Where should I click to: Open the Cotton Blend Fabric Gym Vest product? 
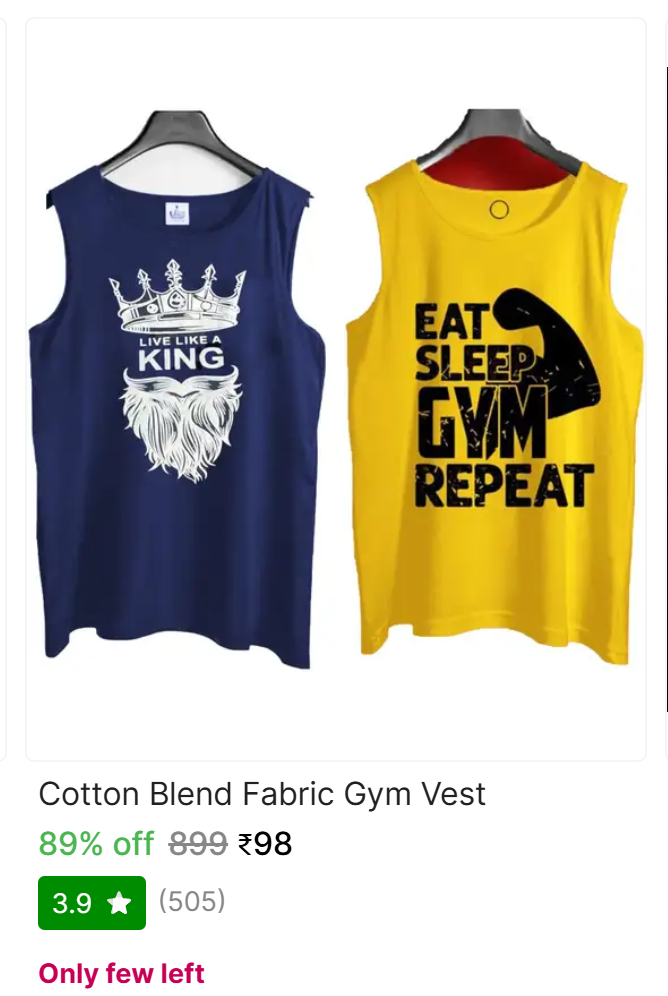262,794
